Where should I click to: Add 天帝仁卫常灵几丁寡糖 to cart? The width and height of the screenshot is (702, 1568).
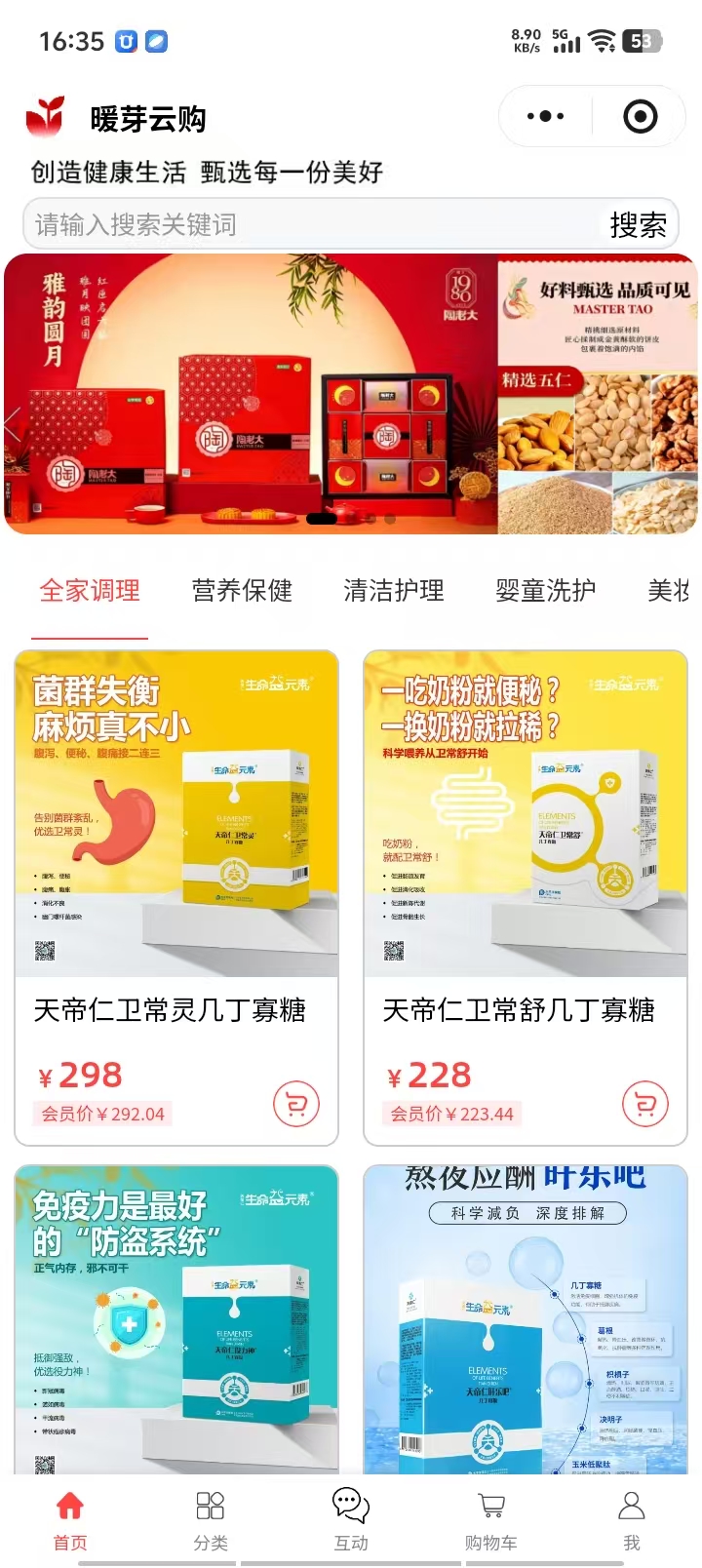296,1104
